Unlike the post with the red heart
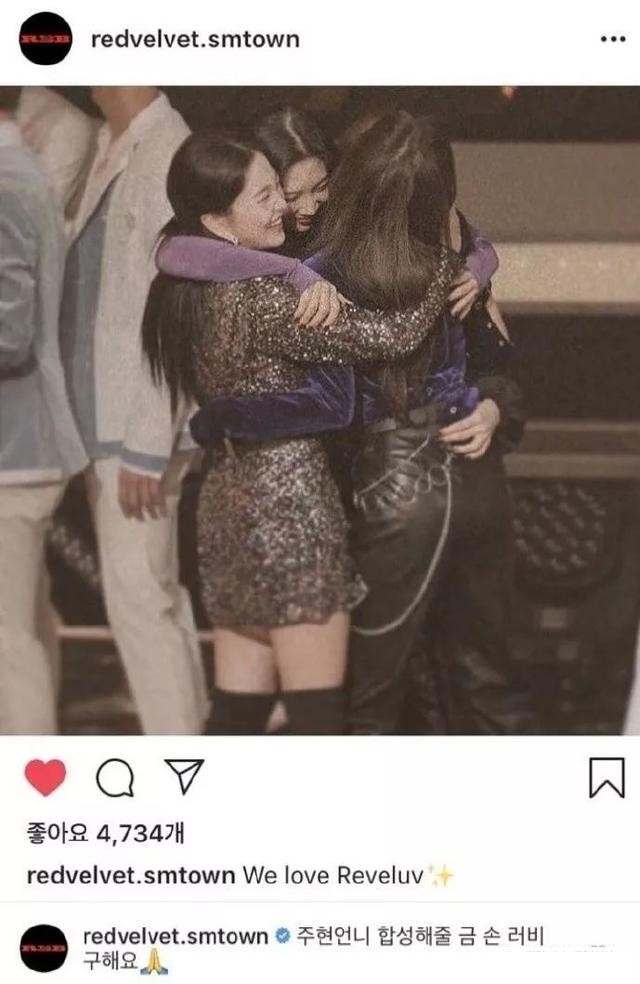640x984 pixels. (44, 777)
